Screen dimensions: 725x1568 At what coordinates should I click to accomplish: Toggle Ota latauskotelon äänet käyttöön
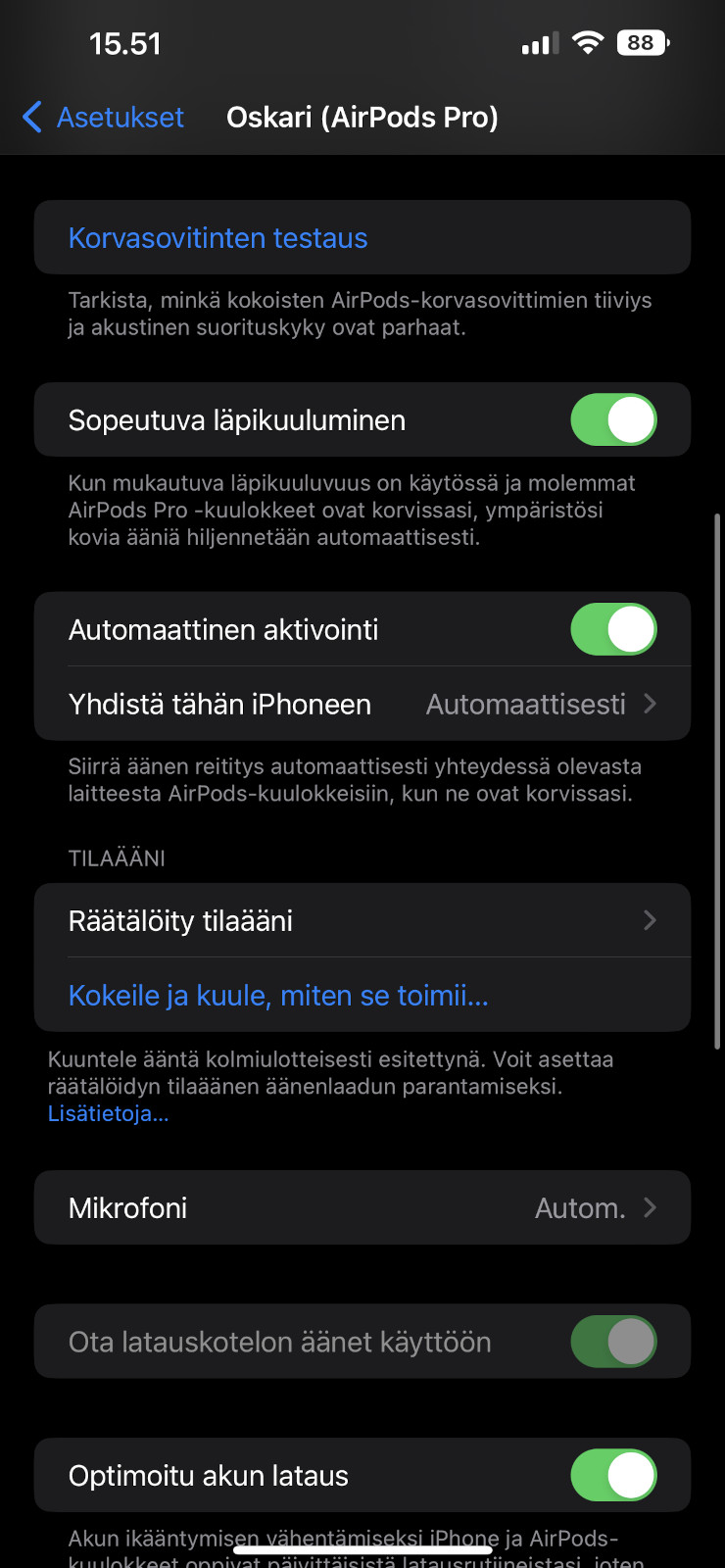(613, 1342)
